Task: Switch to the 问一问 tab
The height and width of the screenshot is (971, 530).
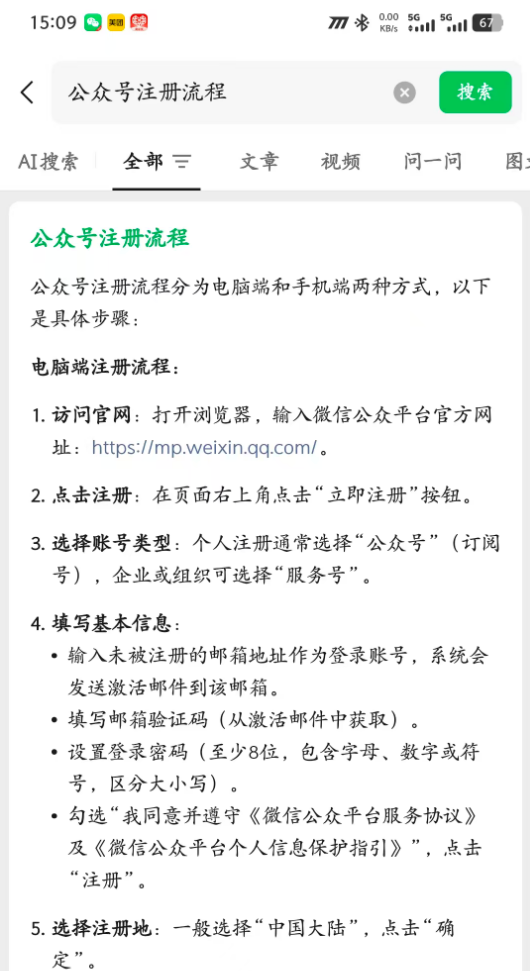Action: (433, 162)
